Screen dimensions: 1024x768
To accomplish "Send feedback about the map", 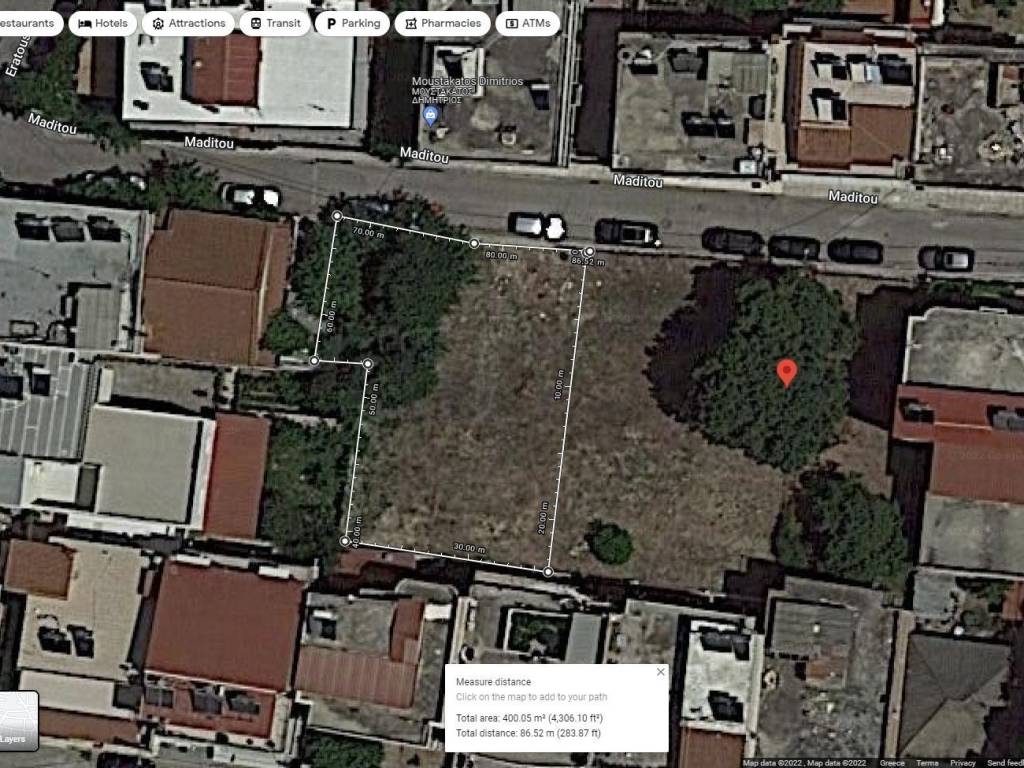I will (1004, 763).
